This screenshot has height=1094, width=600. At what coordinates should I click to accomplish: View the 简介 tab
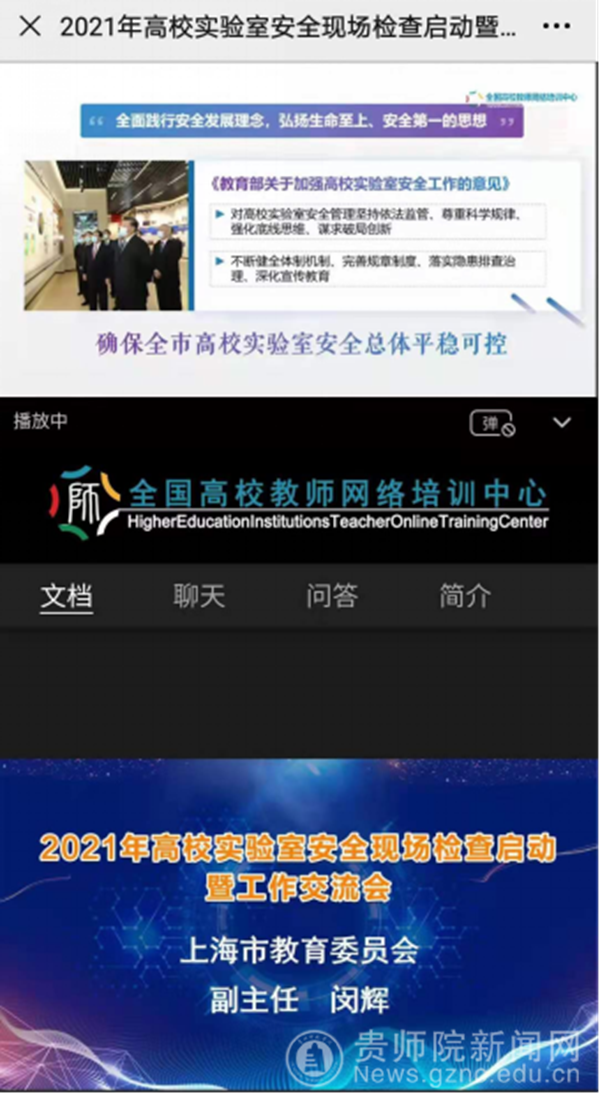pyautogui.click(x=465, y=596)
